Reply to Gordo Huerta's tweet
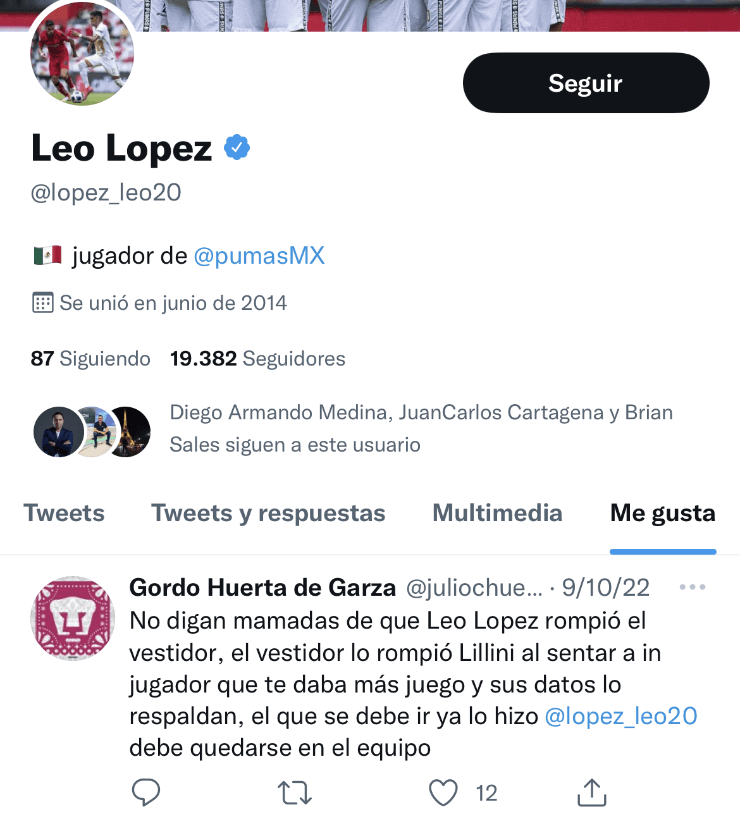The height and width of the screenshot is (819, 740). click(x=147, y=792)
